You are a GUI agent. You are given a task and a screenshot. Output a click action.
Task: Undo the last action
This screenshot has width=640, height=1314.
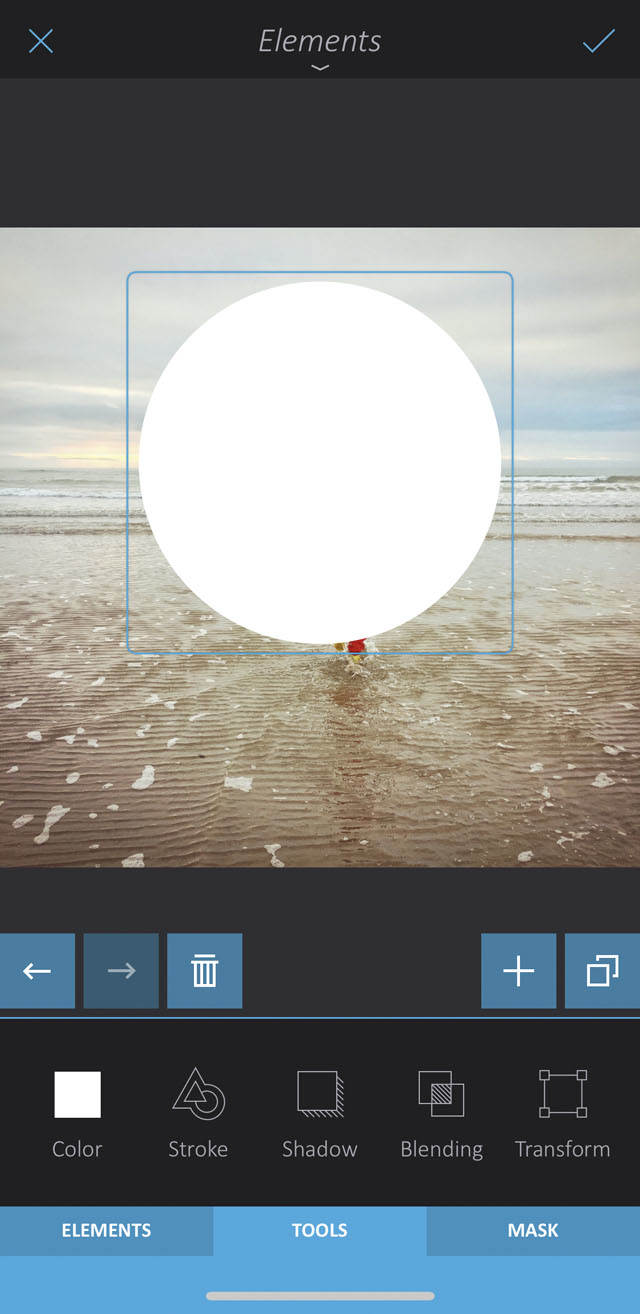[x=37, y=971]
